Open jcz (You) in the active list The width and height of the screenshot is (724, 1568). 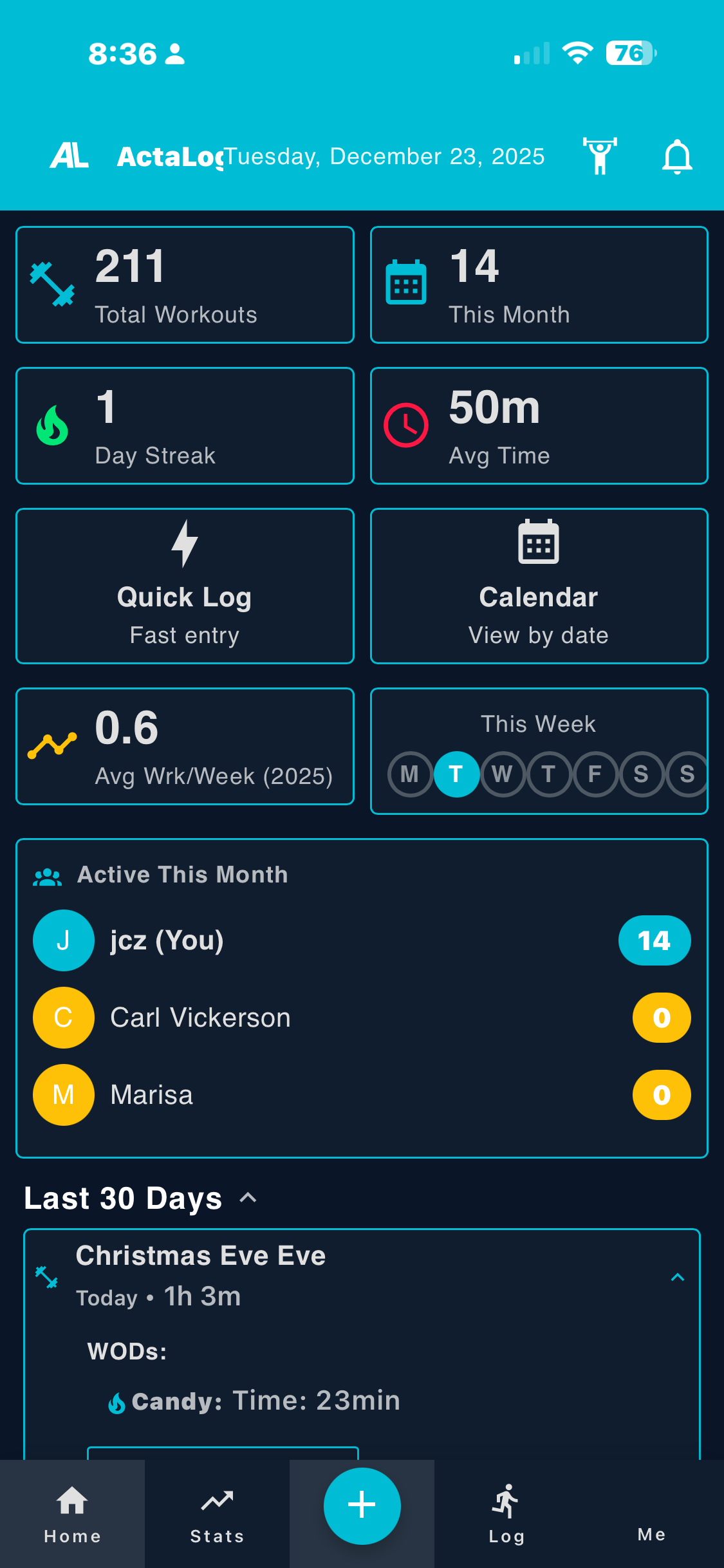(x=167, y=940)
